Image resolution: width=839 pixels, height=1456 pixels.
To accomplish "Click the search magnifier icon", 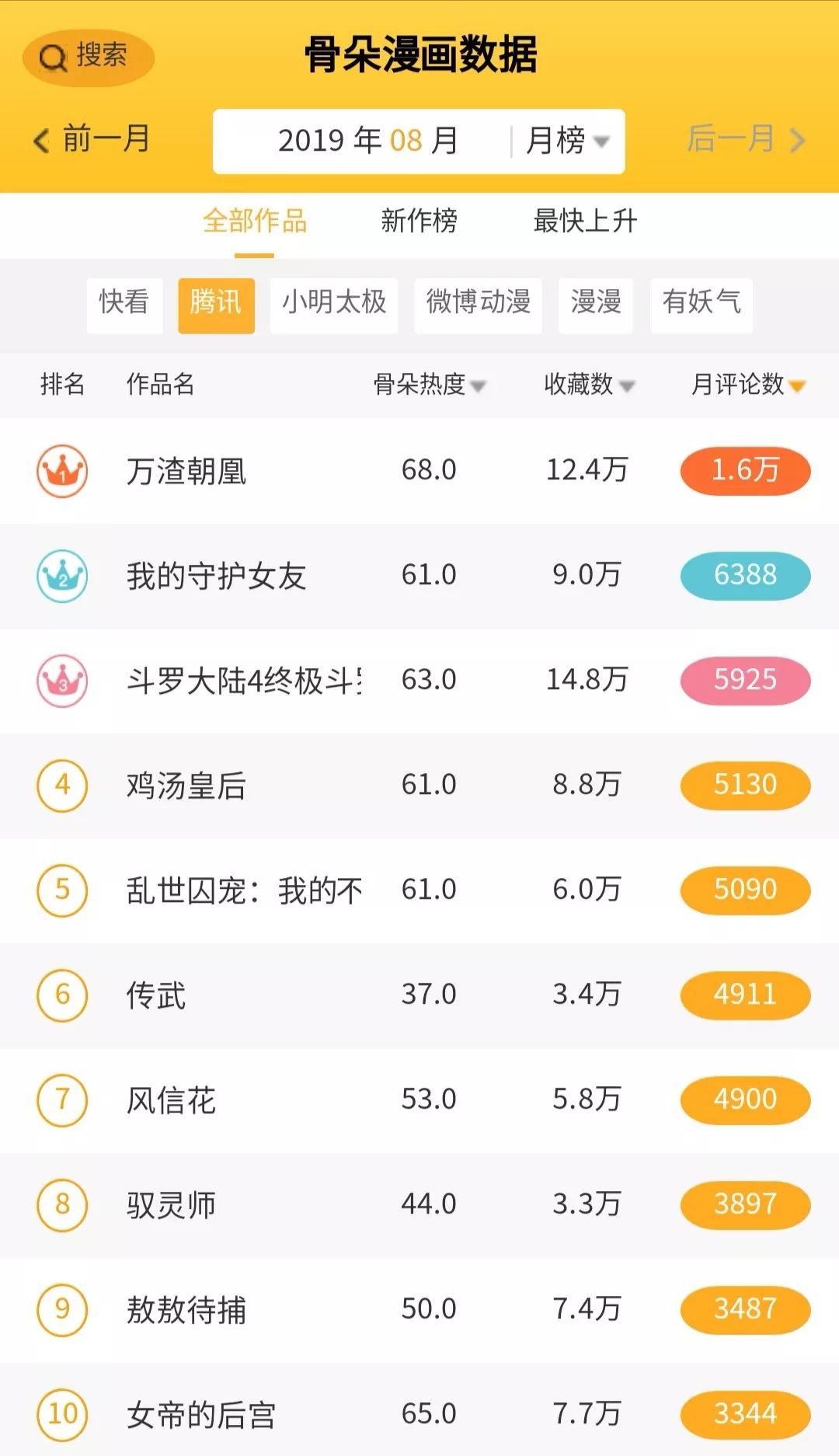I will coord(51,57).
